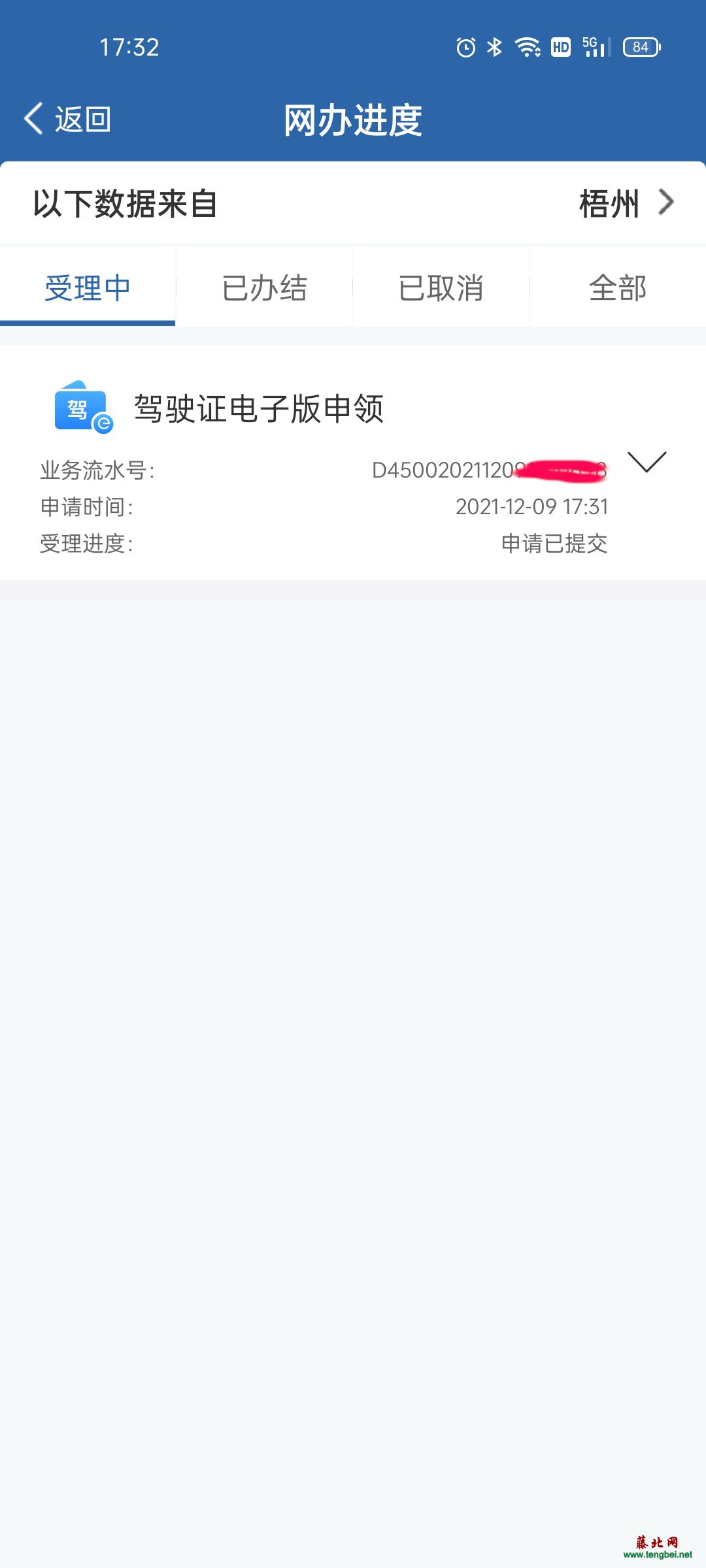This screenshot has height=1568, width=706.
Task: Switch to the 已办结 tab
Action: coord(264,287)
